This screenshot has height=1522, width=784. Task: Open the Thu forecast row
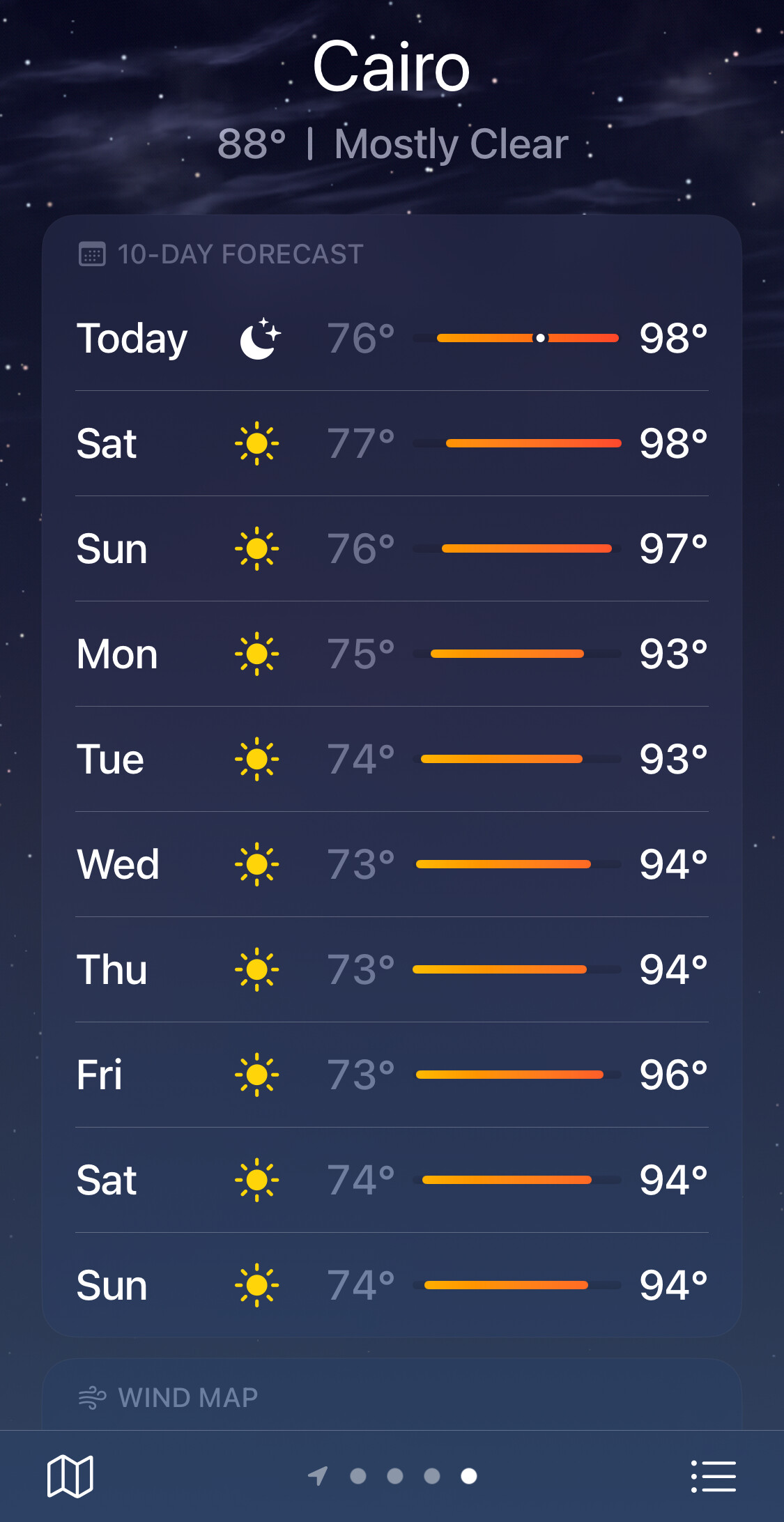[x=392, y=969]
